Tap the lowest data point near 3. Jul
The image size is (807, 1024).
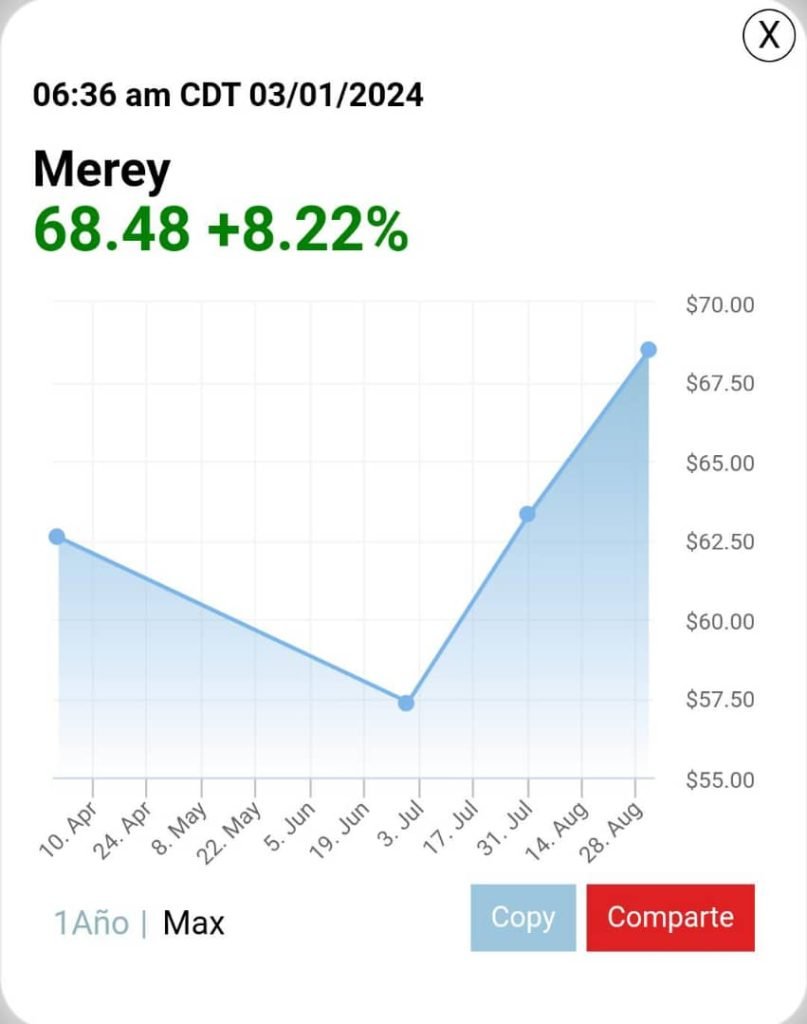click(x=405, y=703)
